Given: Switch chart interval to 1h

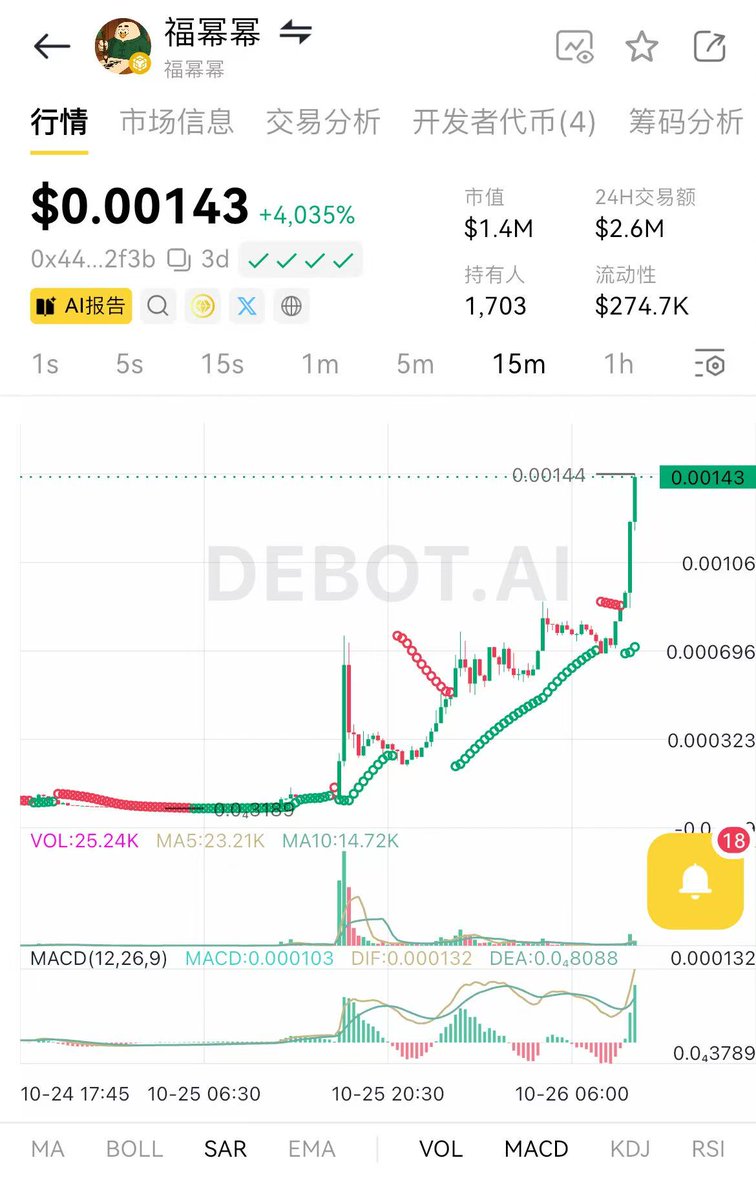Looking at the screenshot, I should coord(618,364).
